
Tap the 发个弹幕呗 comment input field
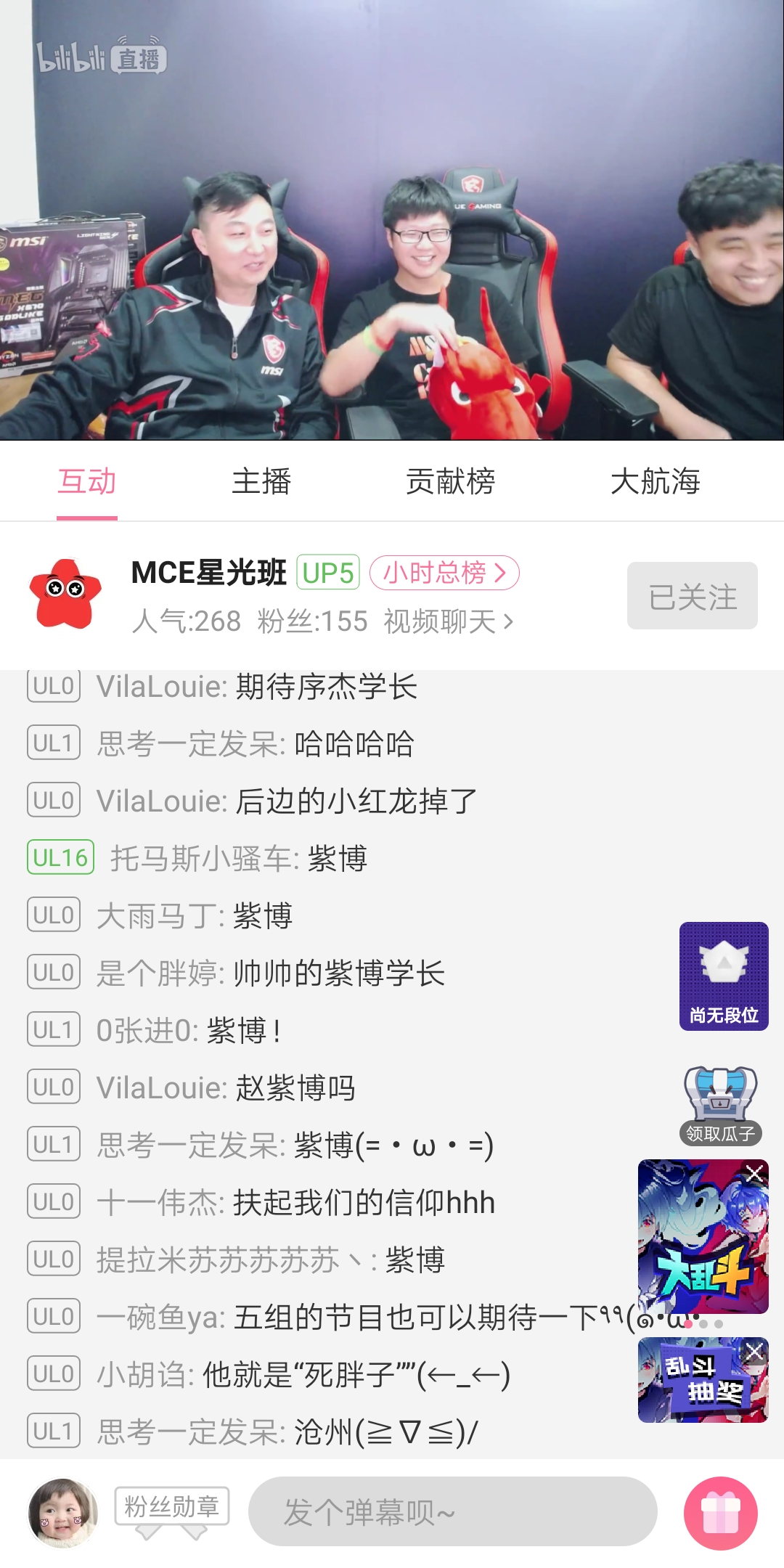pyautogui.click(x=452, y=1512)
